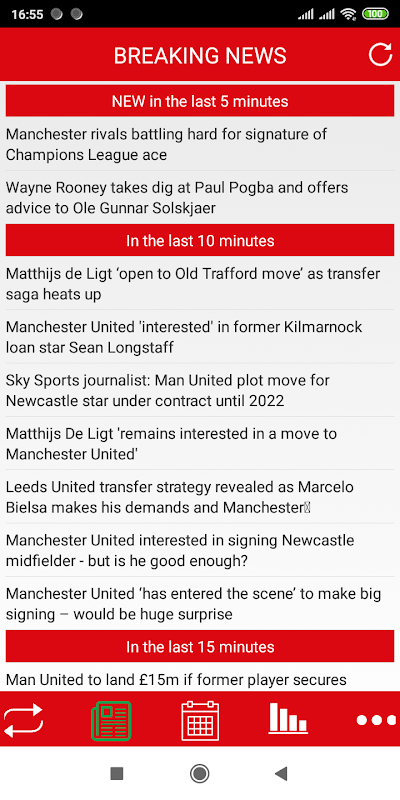This screenshot has width=400, height=800.
Task: Open the Sky Sports journalist Newcastle star article
Action: pos(200,390)
